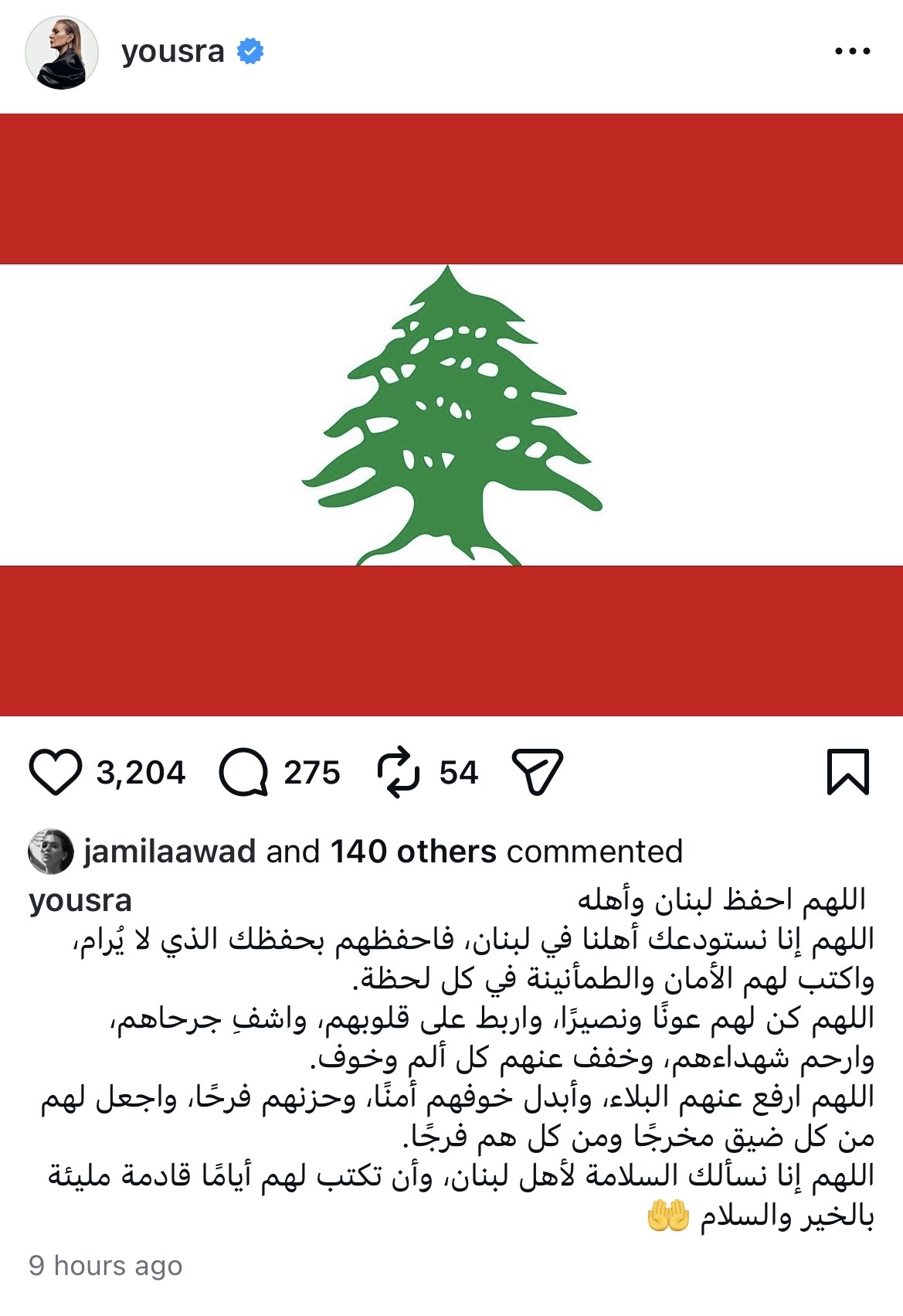Tap yousra's name in the caption
This screenshot has width=903, height=1316.
coord(80,901)
